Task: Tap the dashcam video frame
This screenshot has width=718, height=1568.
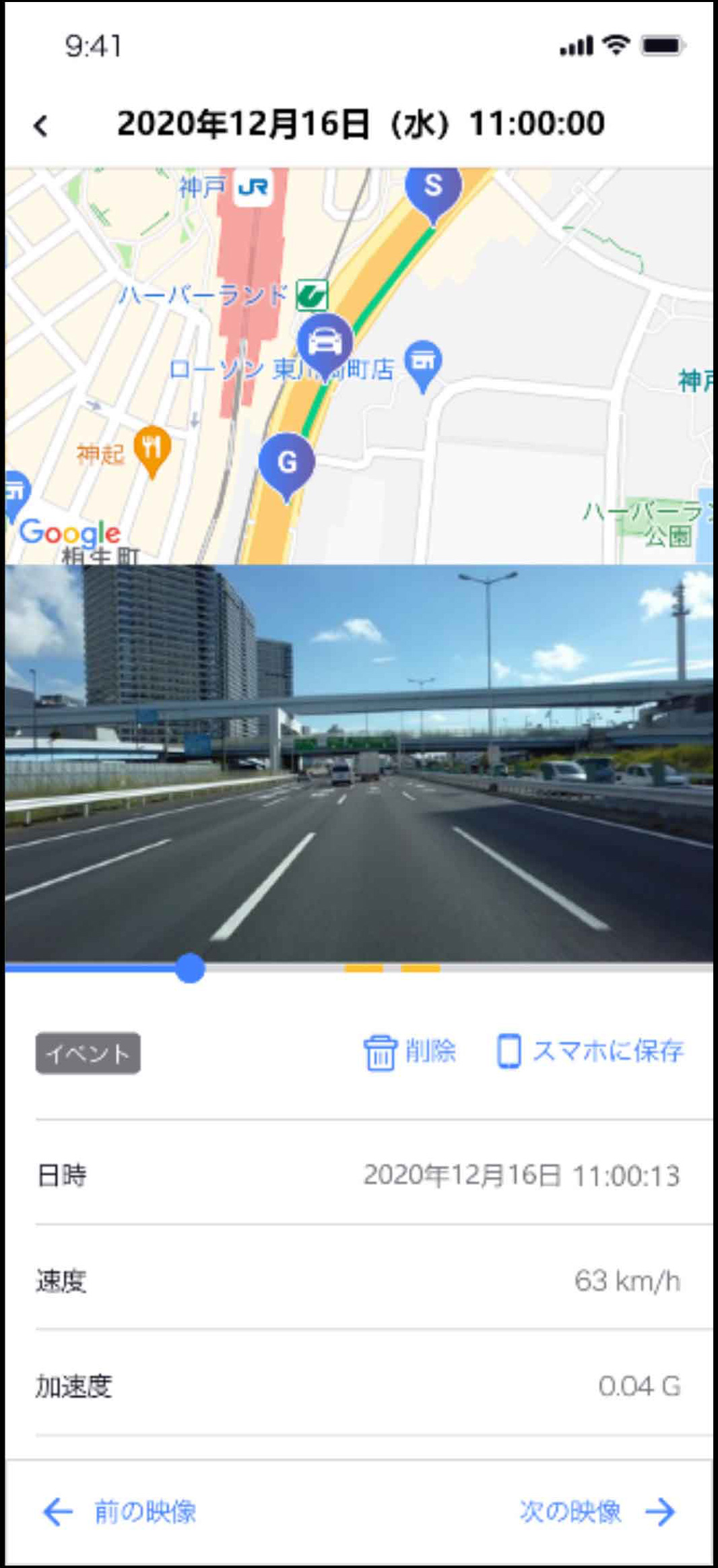Action: (x=359, y=762)
